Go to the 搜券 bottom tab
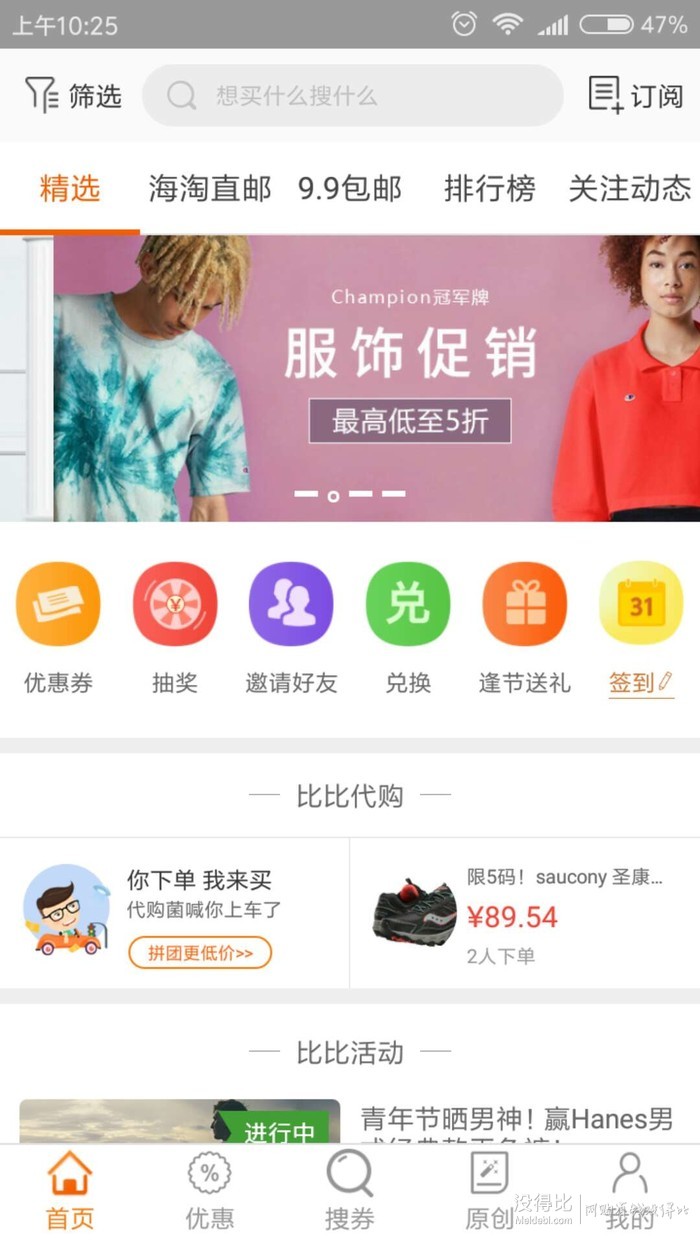The image size is (700, 1244). (x=350, y=1190)
